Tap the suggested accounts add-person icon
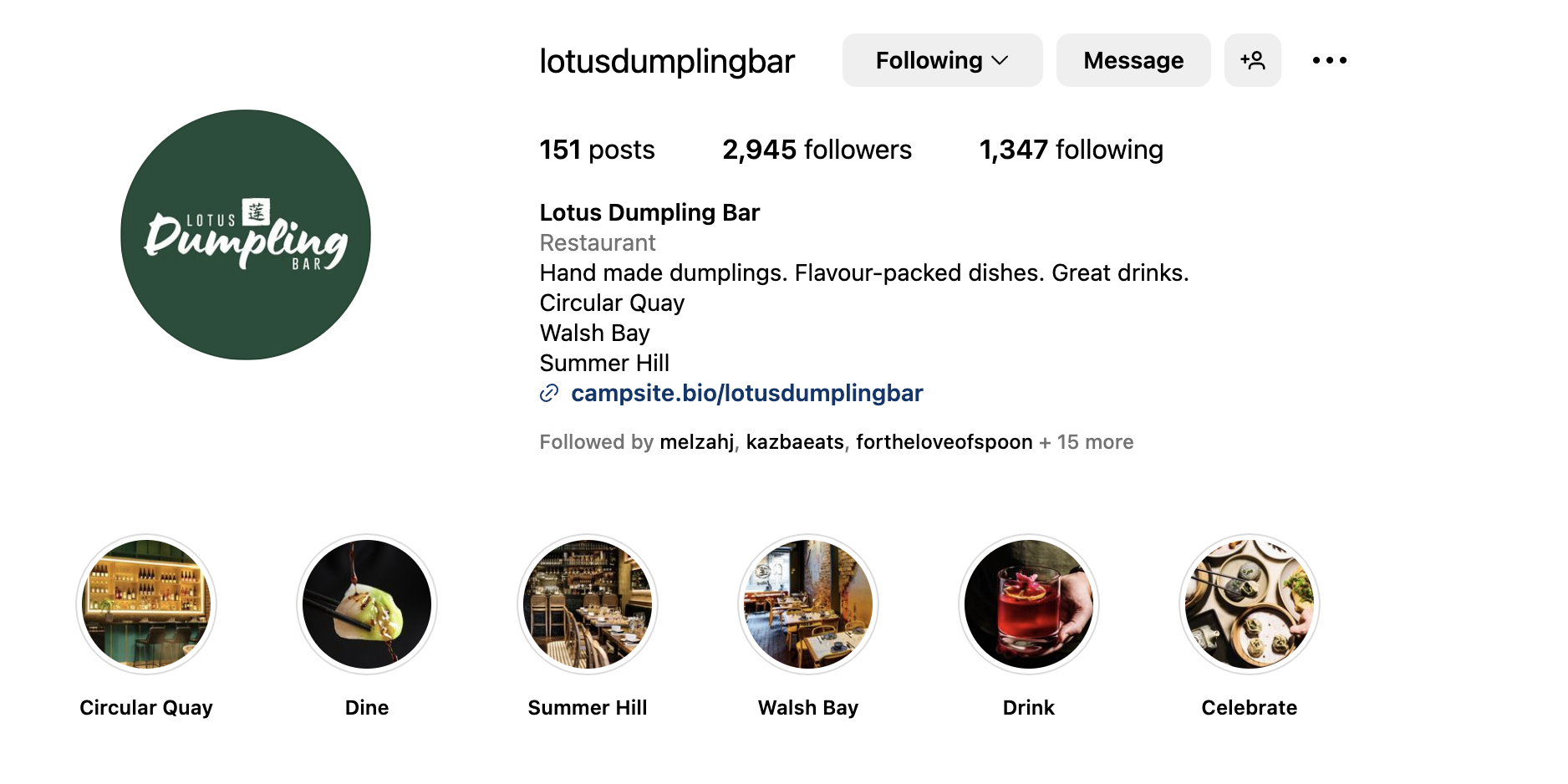Viewport: 1568px width, 784px height. click(x=1252, y=60)
